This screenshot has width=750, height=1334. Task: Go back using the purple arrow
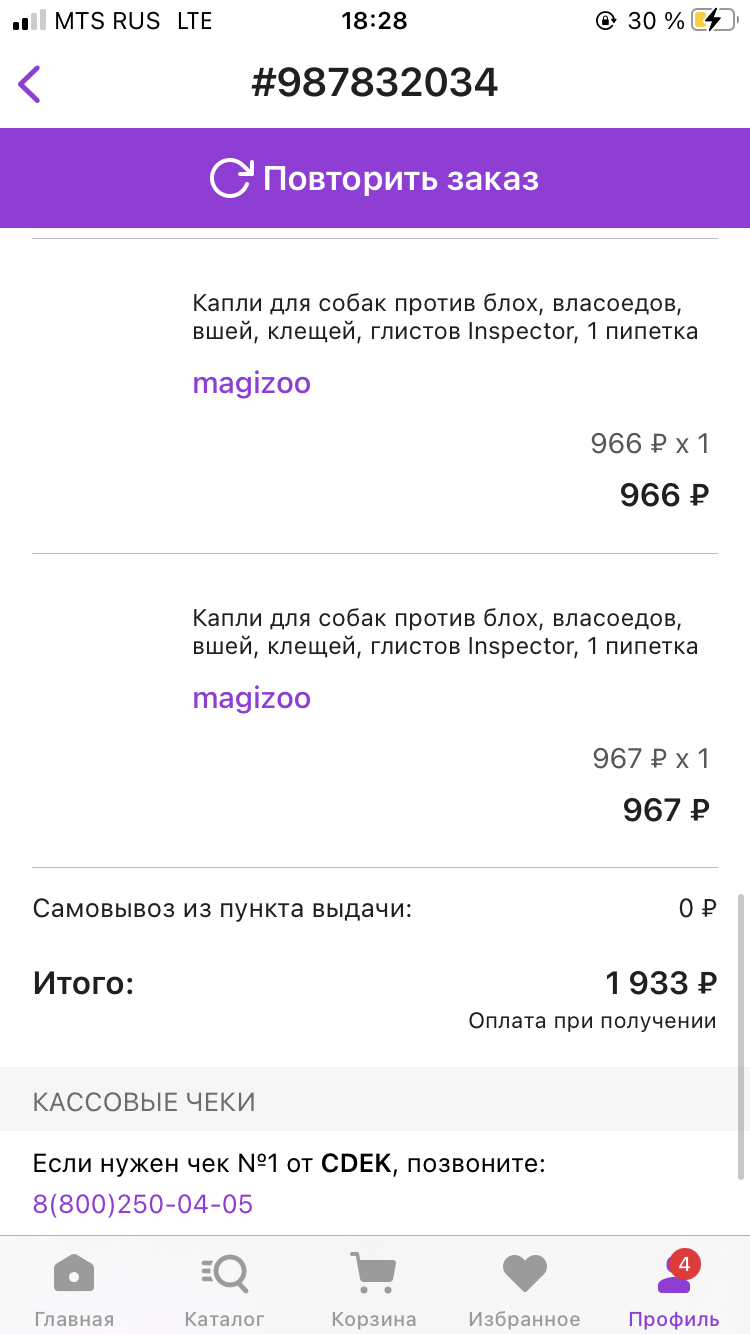click(30, 84)
